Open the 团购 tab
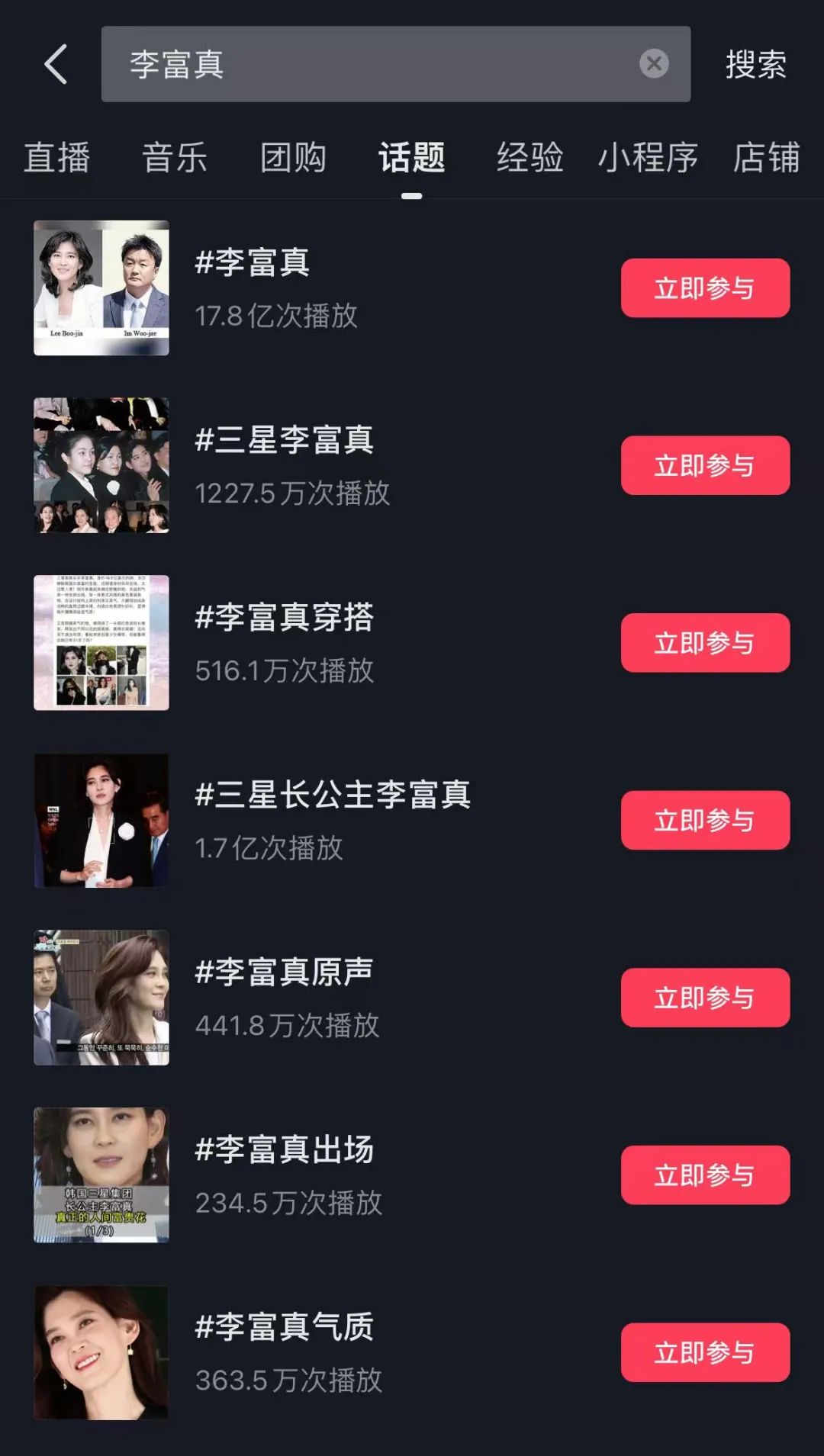Viewport: 824px width, 1456px height. [x=293, y=158]
